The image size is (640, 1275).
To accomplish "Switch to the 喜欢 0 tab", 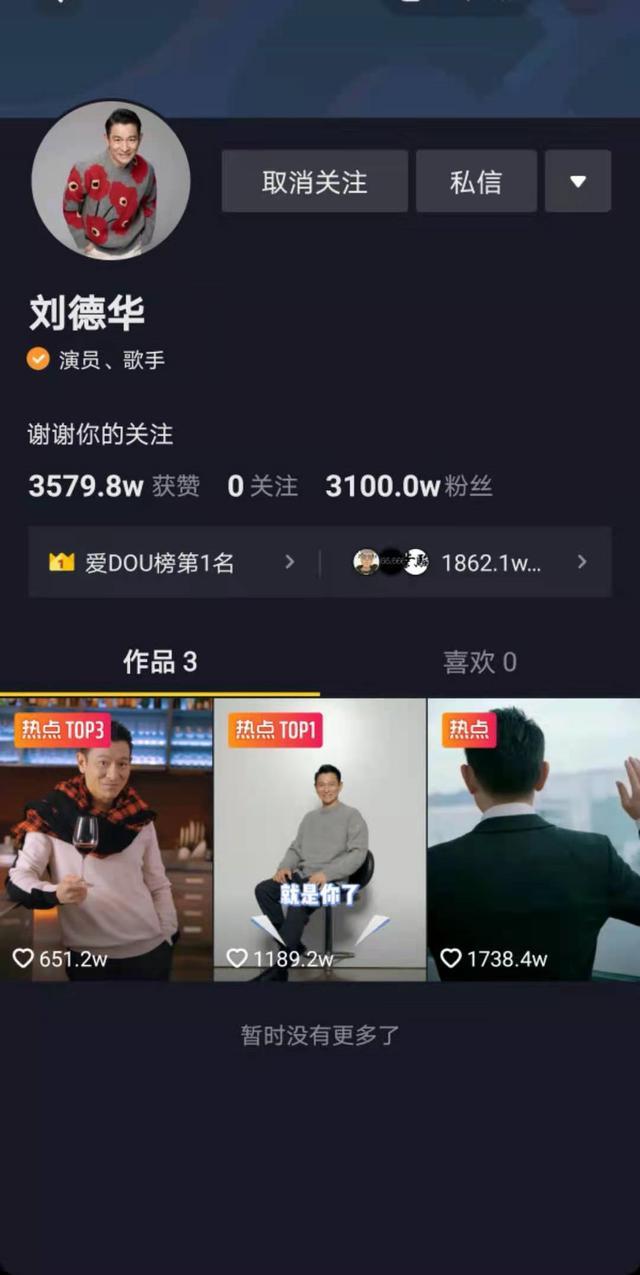I will (480, 661).
